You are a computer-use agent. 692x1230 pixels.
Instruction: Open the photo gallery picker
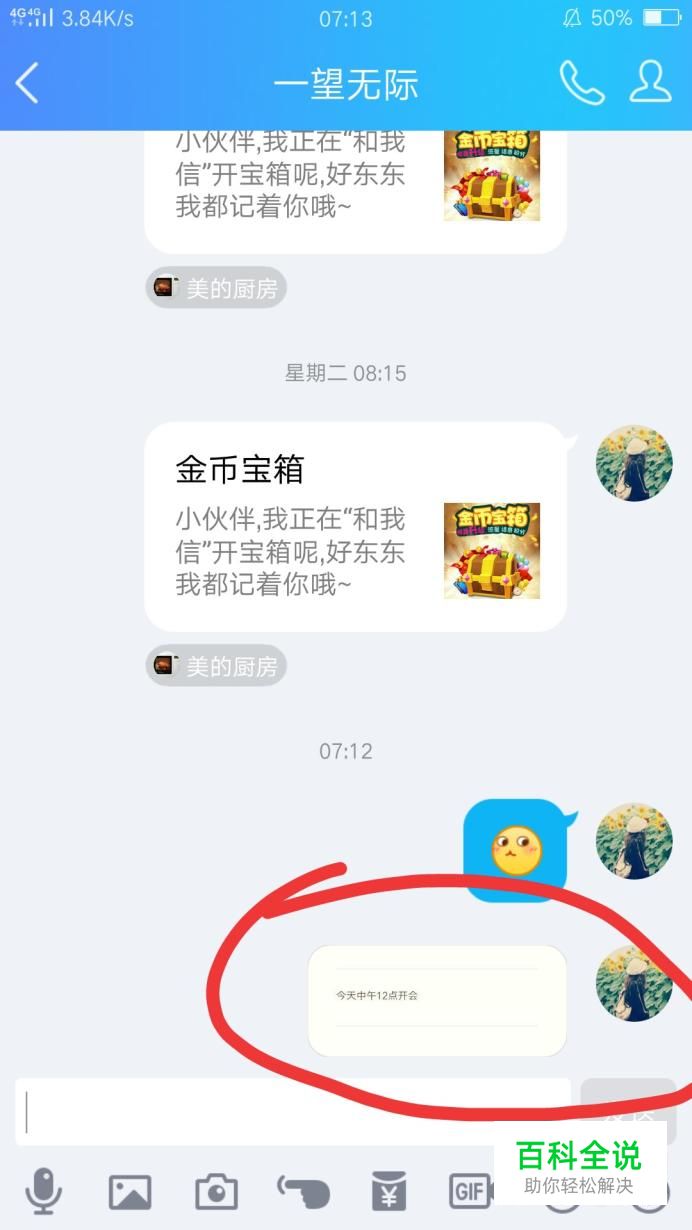(130, 1192)
